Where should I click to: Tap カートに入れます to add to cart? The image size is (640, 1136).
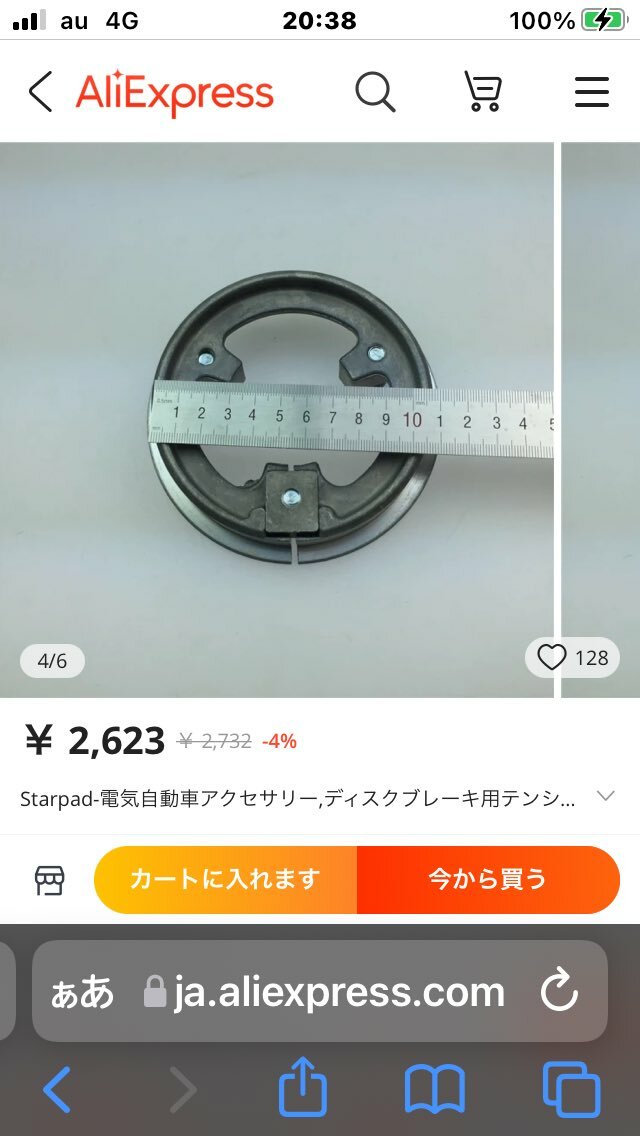[x=225, y=880]
